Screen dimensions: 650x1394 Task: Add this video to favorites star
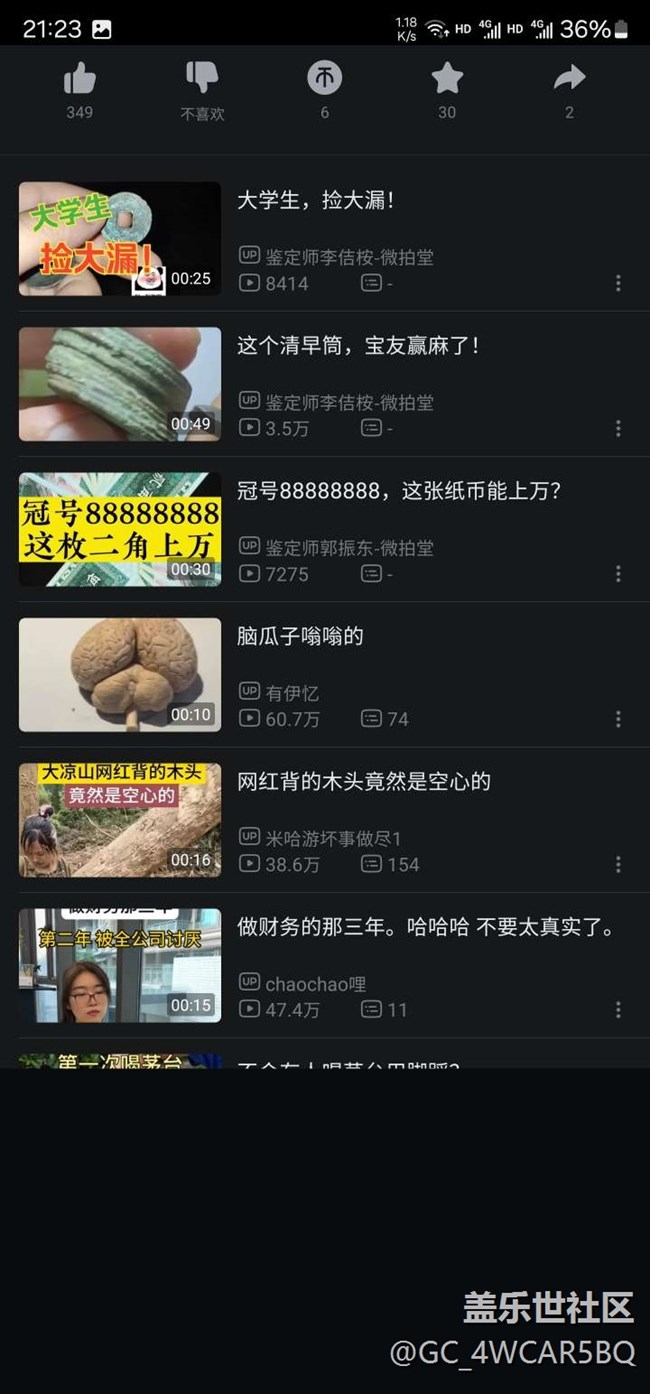click(x=447, y=78)
